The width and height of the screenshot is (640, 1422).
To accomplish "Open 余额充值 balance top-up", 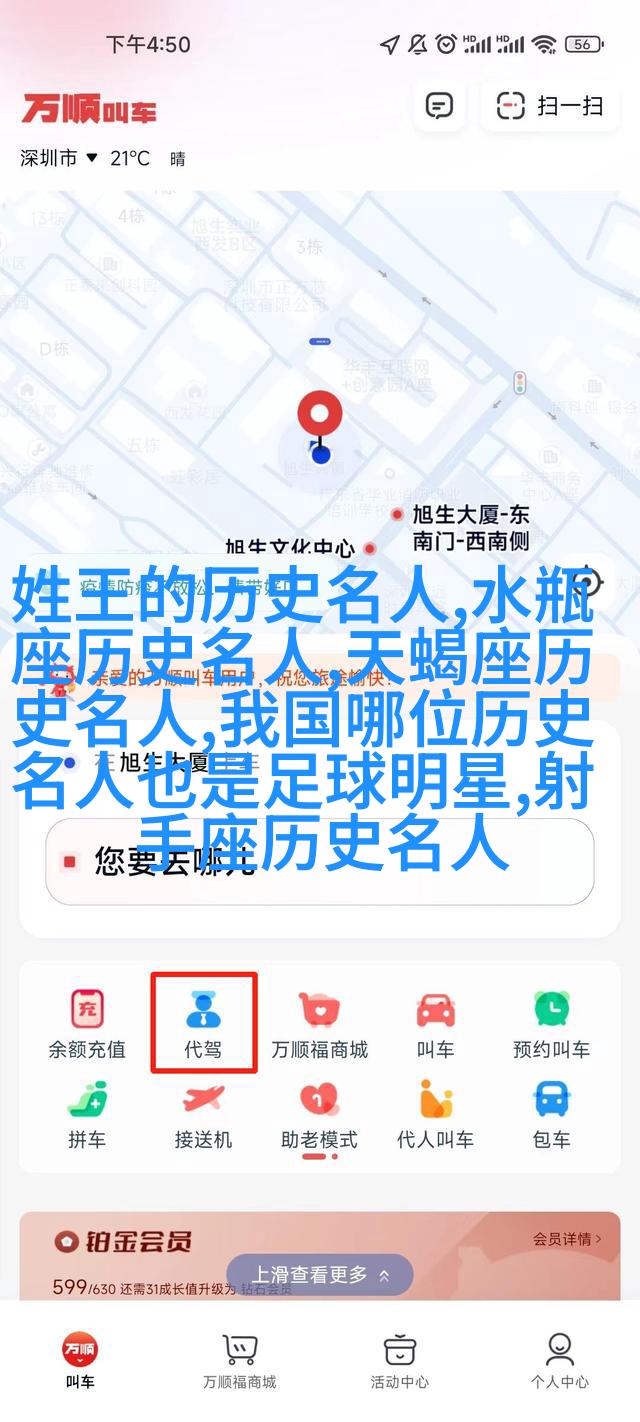I will click(87, 1023).
